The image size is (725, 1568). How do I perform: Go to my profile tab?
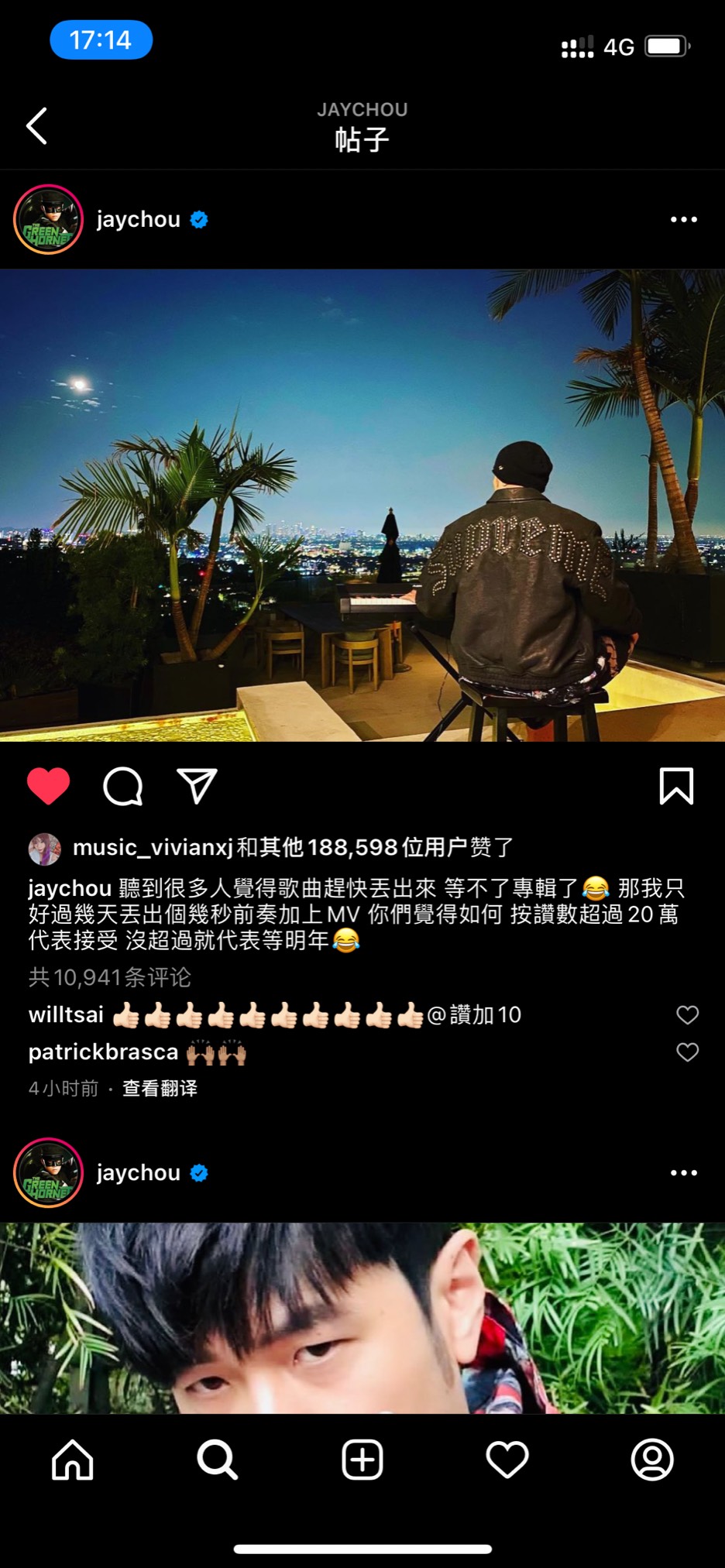(652, 1460)
